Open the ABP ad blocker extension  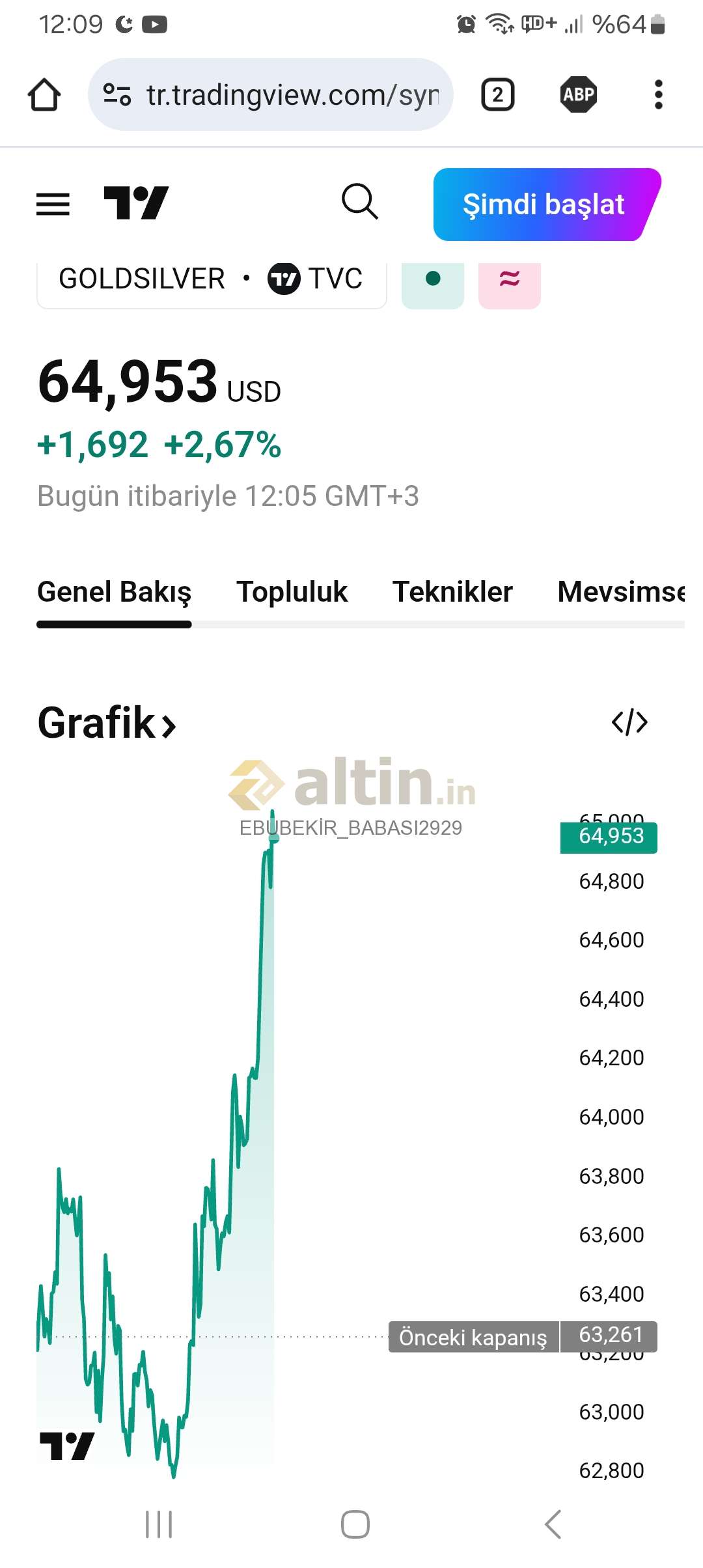579,95
